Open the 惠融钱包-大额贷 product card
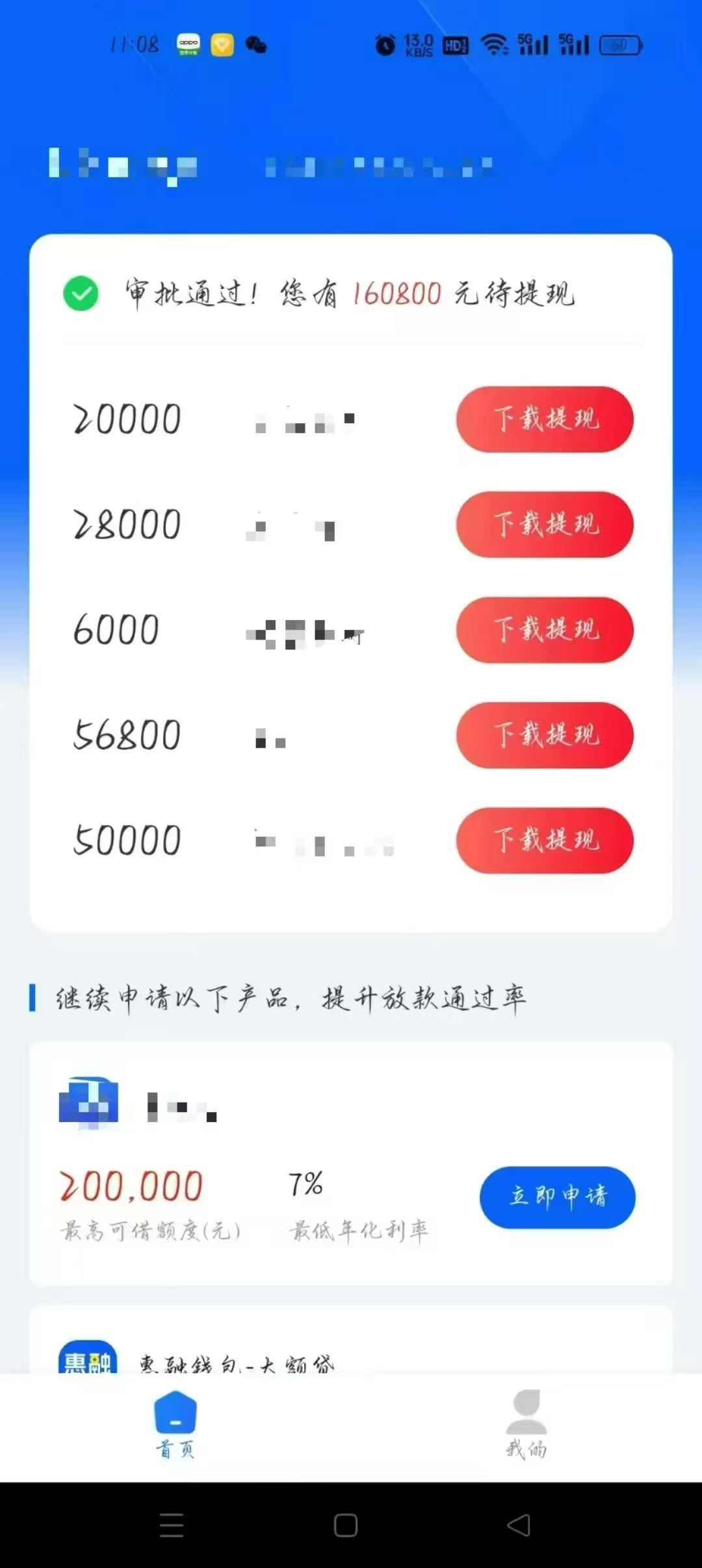This screenshot has width=702, height=1568. pyautogui.click(x=237, y=1361)
